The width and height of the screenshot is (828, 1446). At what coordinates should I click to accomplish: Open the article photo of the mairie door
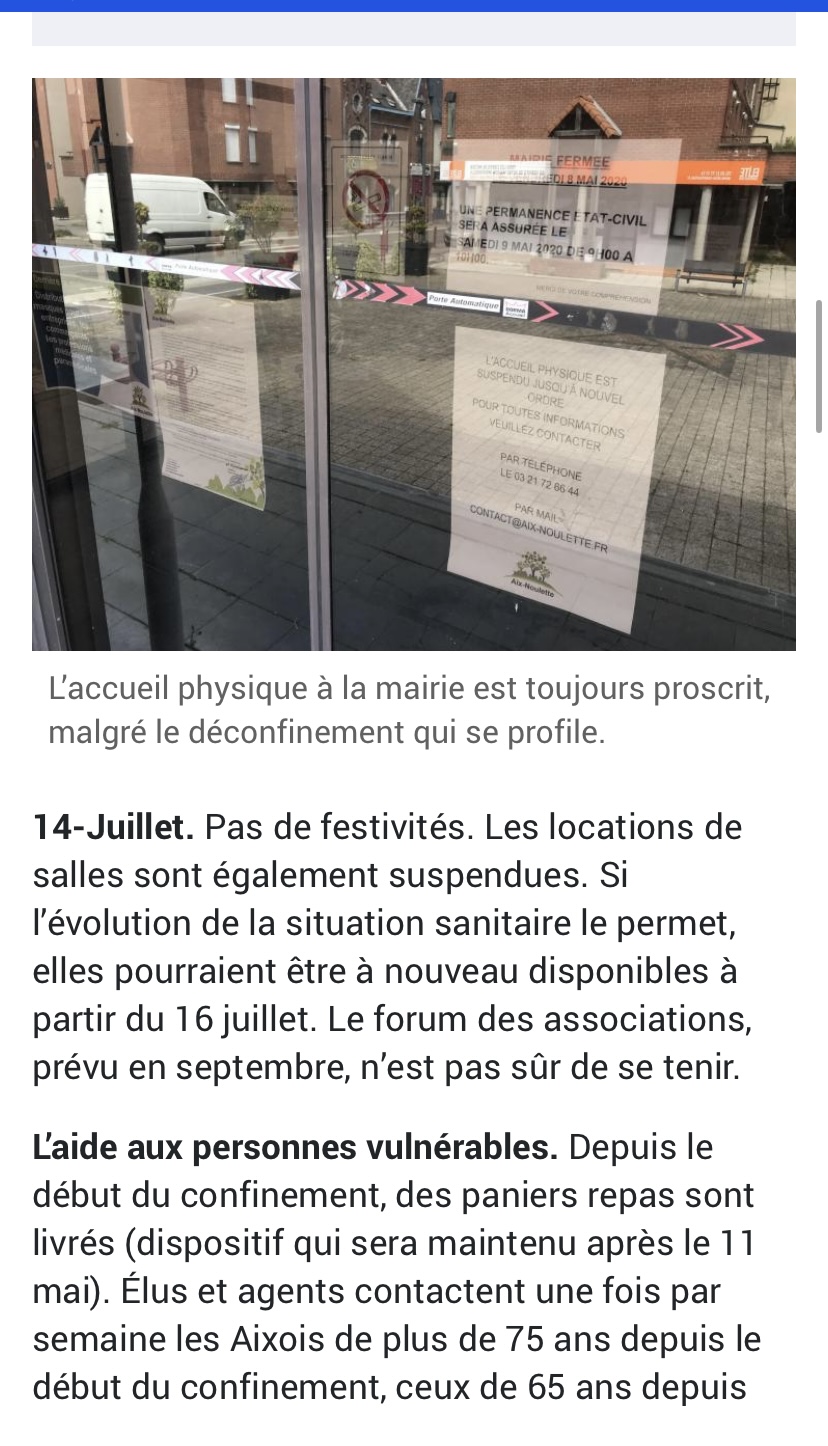pos(414,364)
